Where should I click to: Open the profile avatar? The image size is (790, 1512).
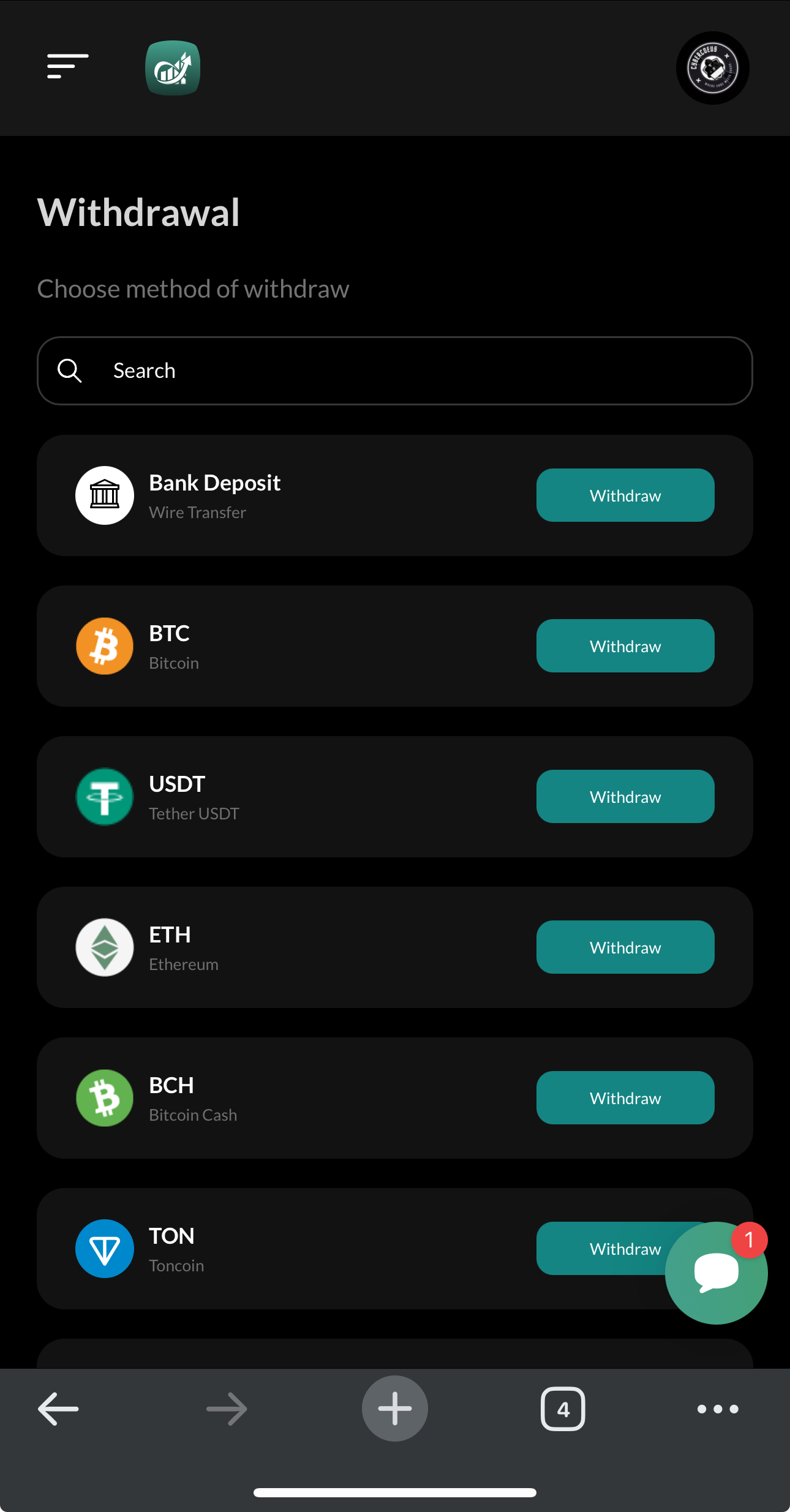pyautogui.click(x=712, y=68)
